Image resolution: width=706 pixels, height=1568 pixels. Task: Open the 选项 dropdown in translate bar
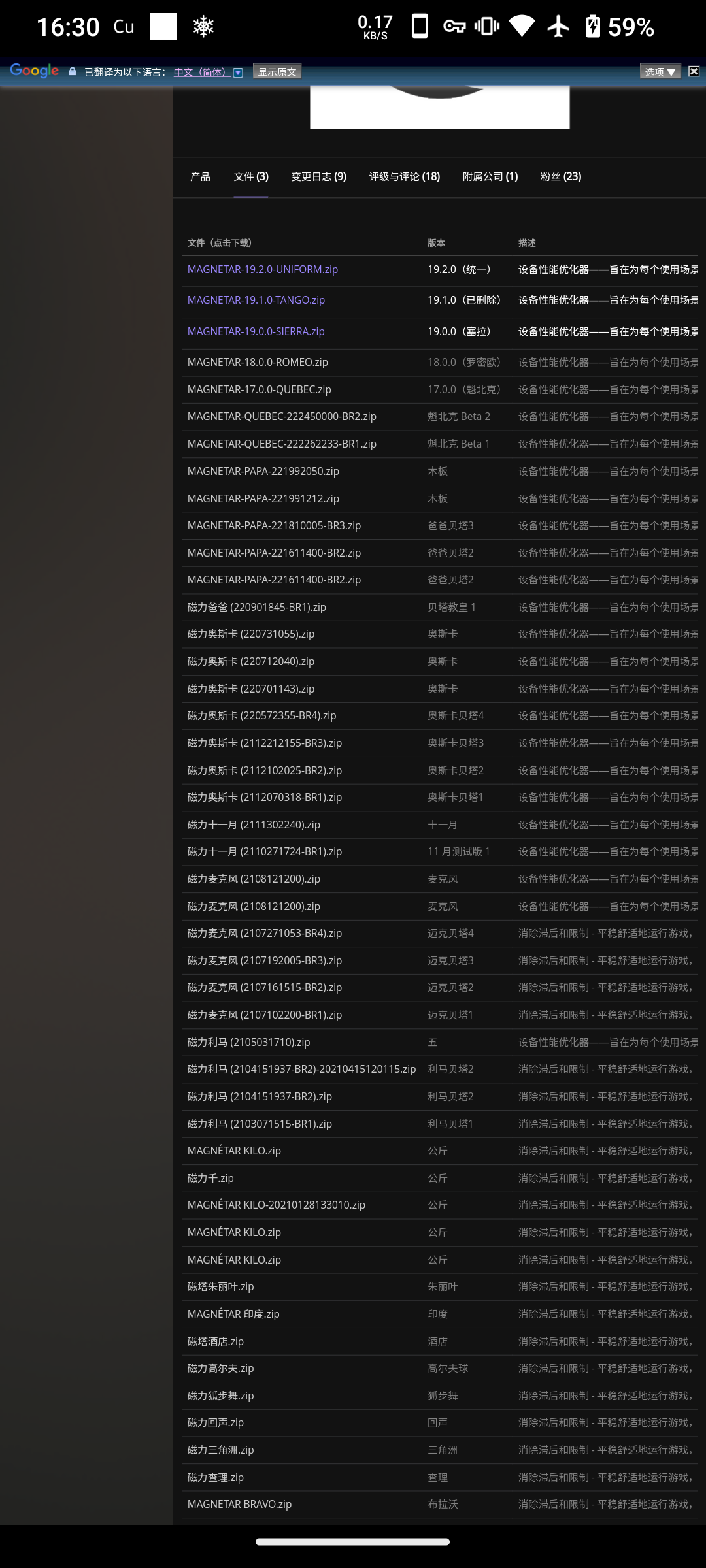(x=659, y=72)
